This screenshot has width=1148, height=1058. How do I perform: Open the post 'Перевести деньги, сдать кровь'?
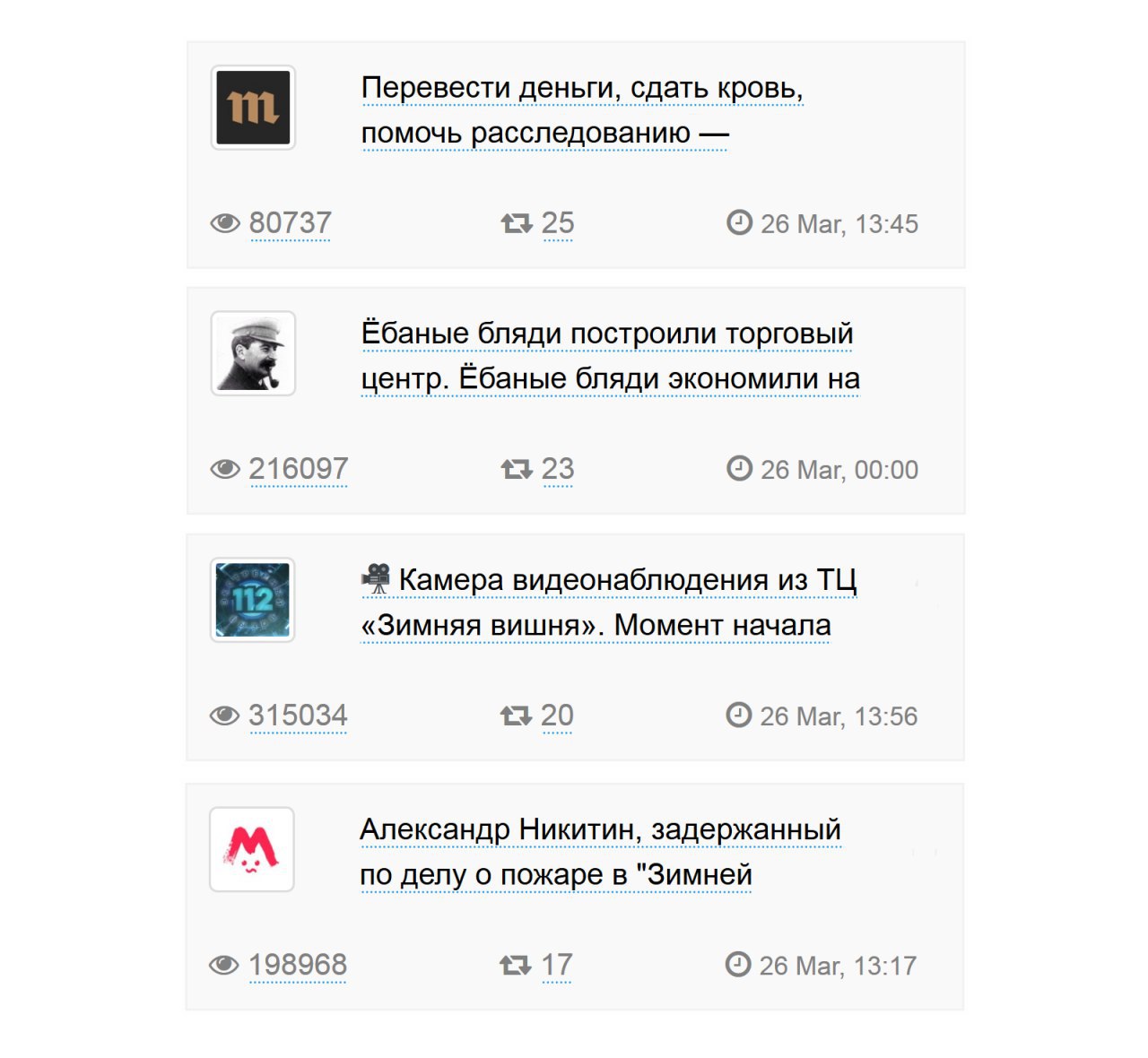[x=581, y=89]
